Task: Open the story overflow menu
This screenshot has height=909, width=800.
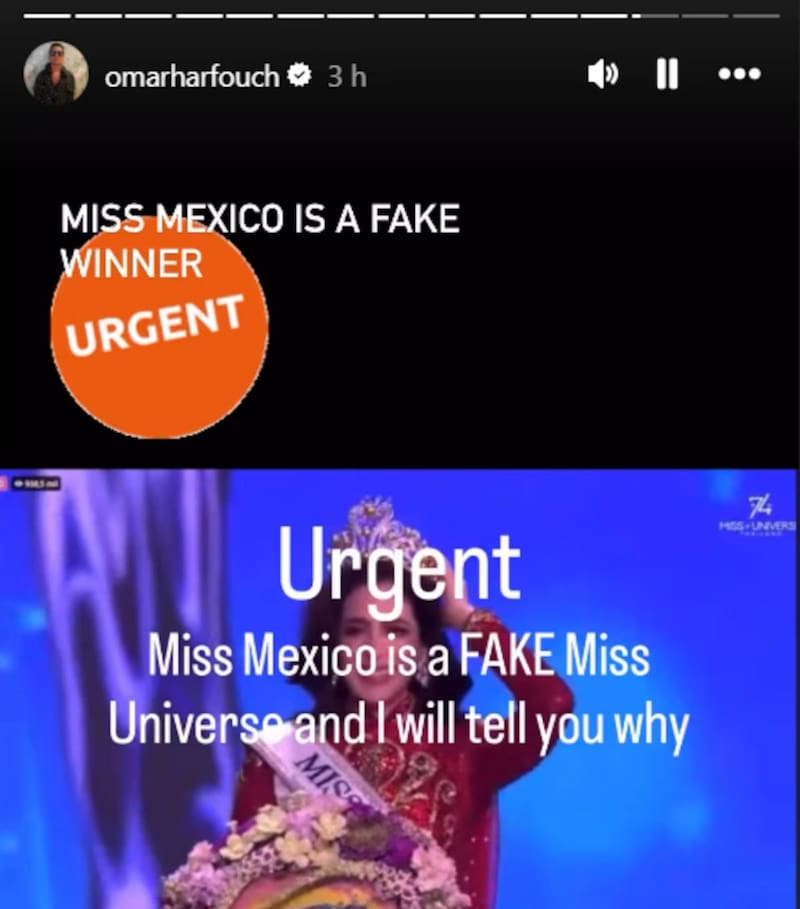Action: (739, 74)
